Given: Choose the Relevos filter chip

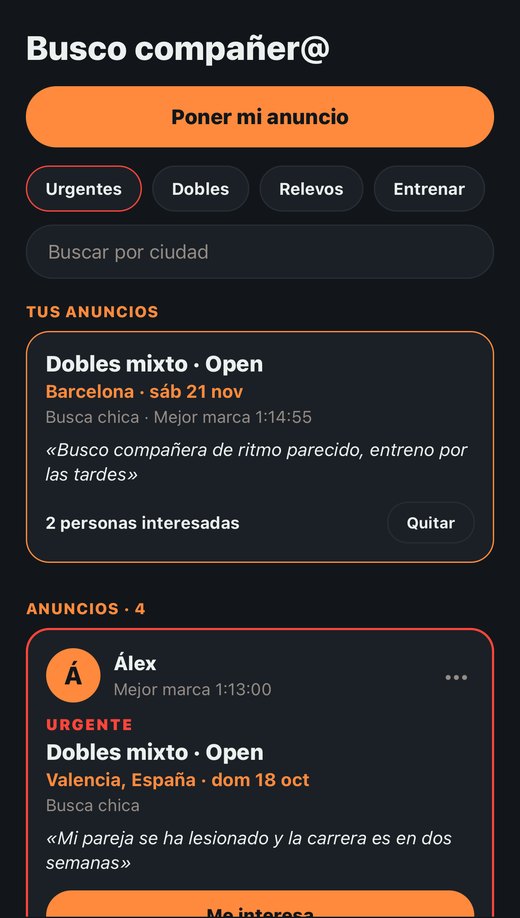Looking at the screenshot, I should [311, 189].
